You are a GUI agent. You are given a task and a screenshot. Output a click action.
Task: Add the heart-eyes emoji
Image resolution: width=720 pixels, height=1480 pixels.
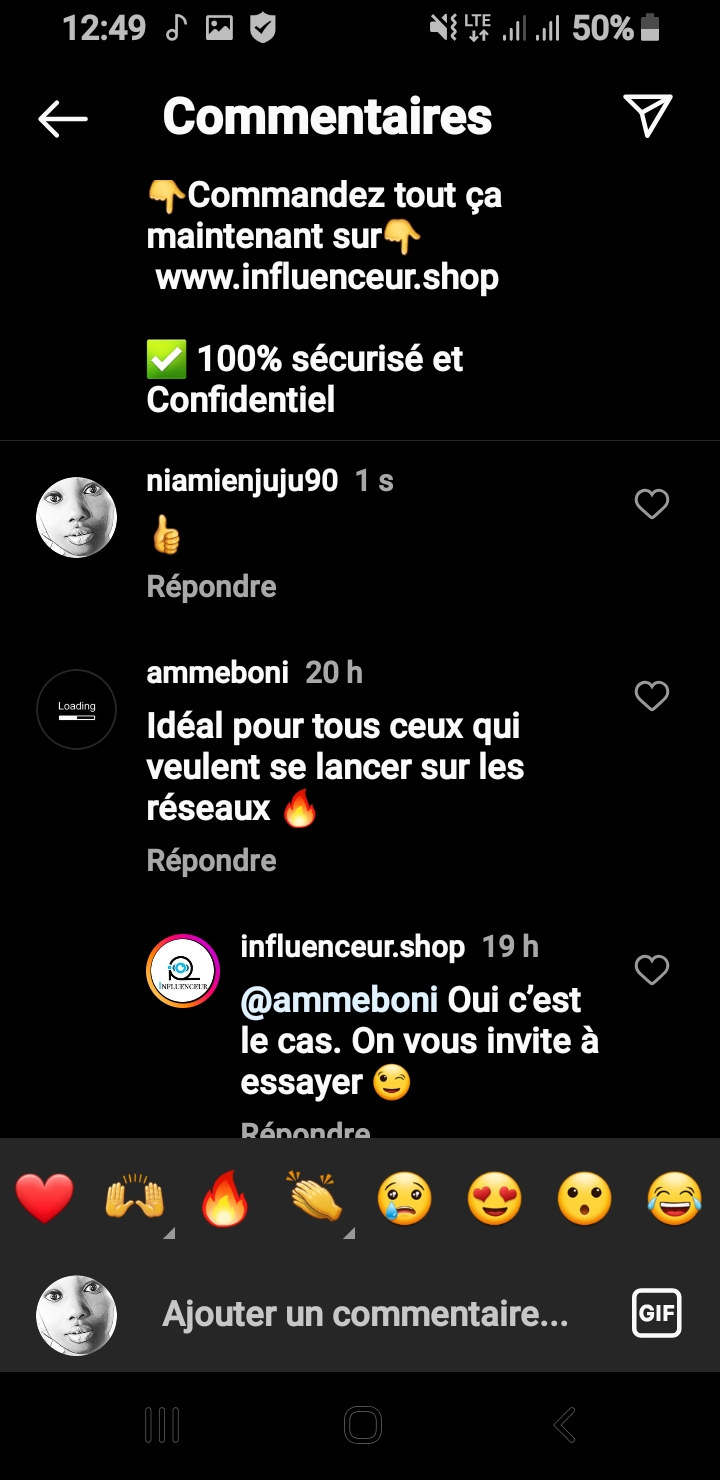495,1199
